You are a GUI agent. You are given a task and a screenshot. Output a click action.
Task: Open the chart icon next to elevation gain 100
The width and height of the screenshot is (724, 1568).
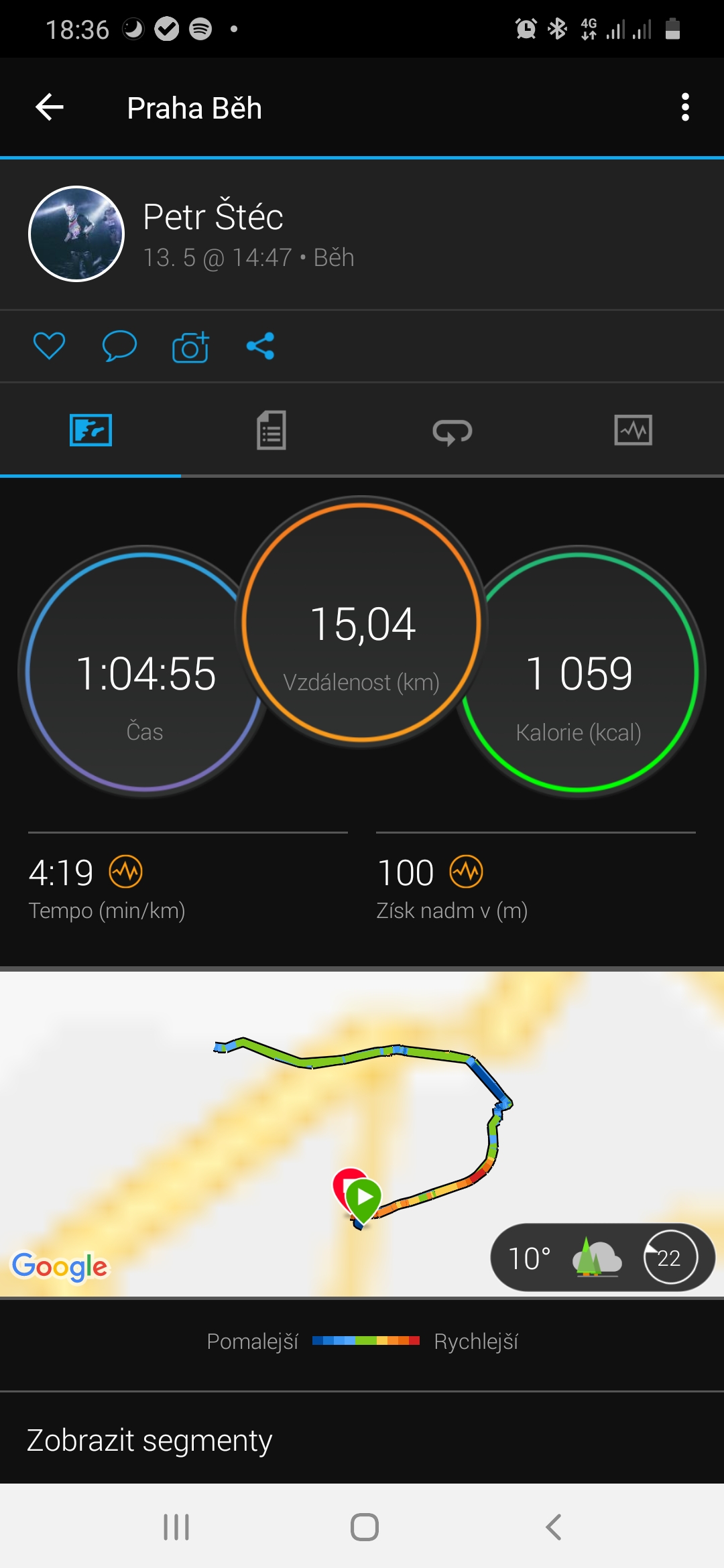point(467,872)
